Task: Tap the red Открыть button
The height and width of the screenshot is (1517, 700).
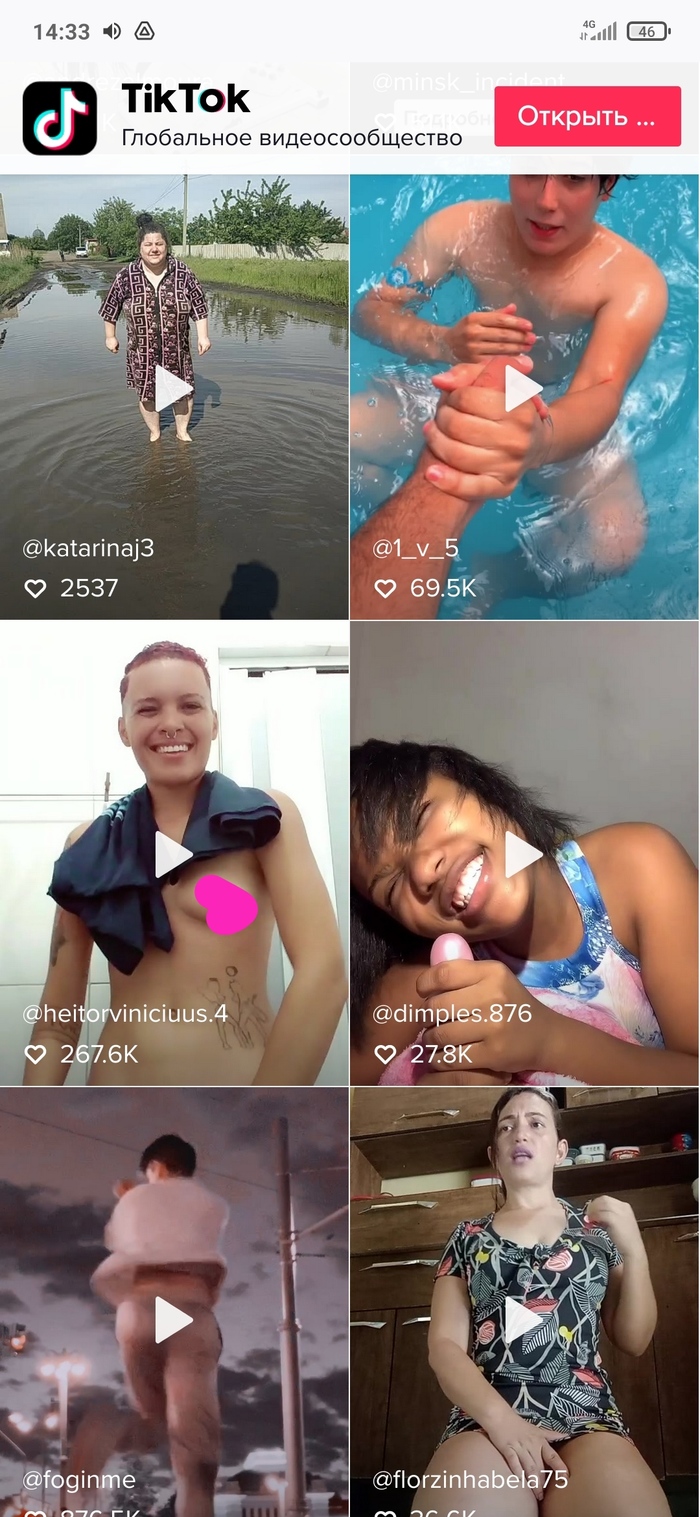Action: 586,117
